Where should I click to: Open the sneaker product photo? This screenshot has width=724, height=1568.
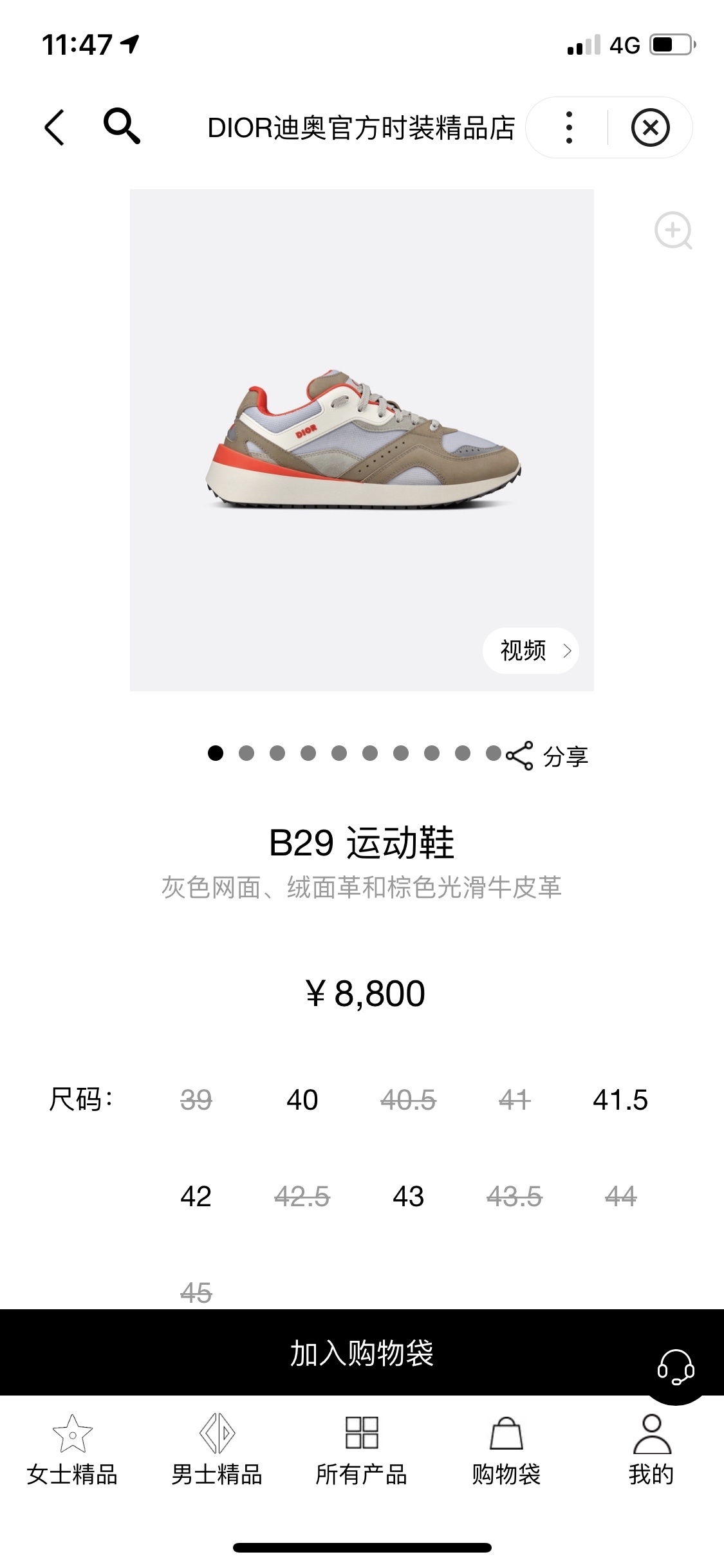click(362, 440)
